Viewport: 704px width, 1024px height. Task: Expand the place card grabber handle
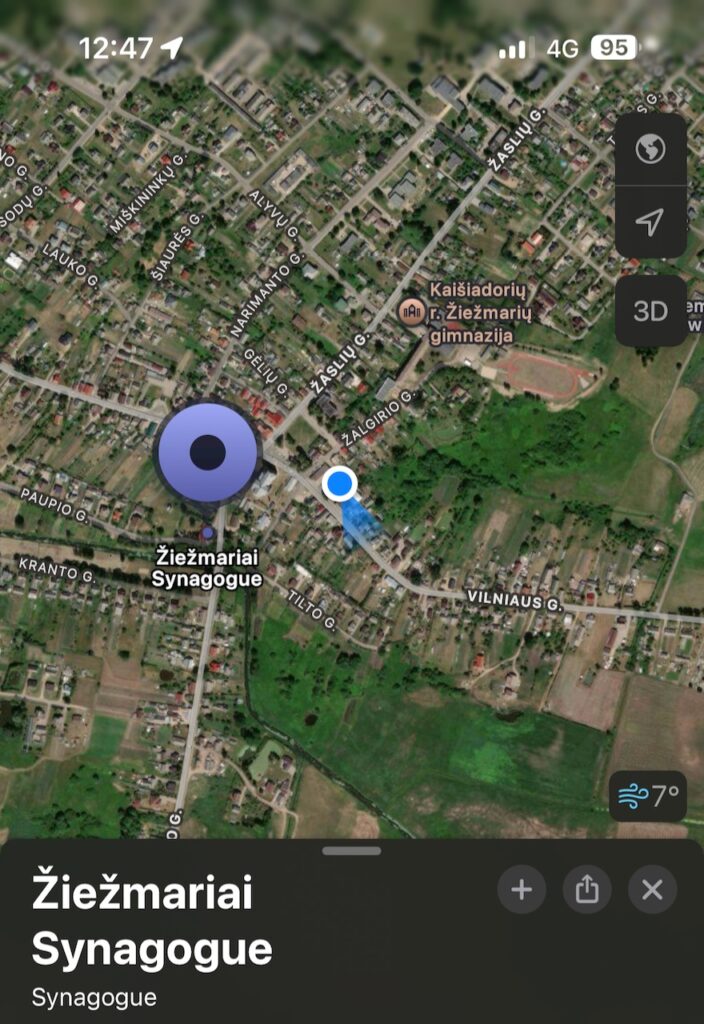(x=352, y=851)
